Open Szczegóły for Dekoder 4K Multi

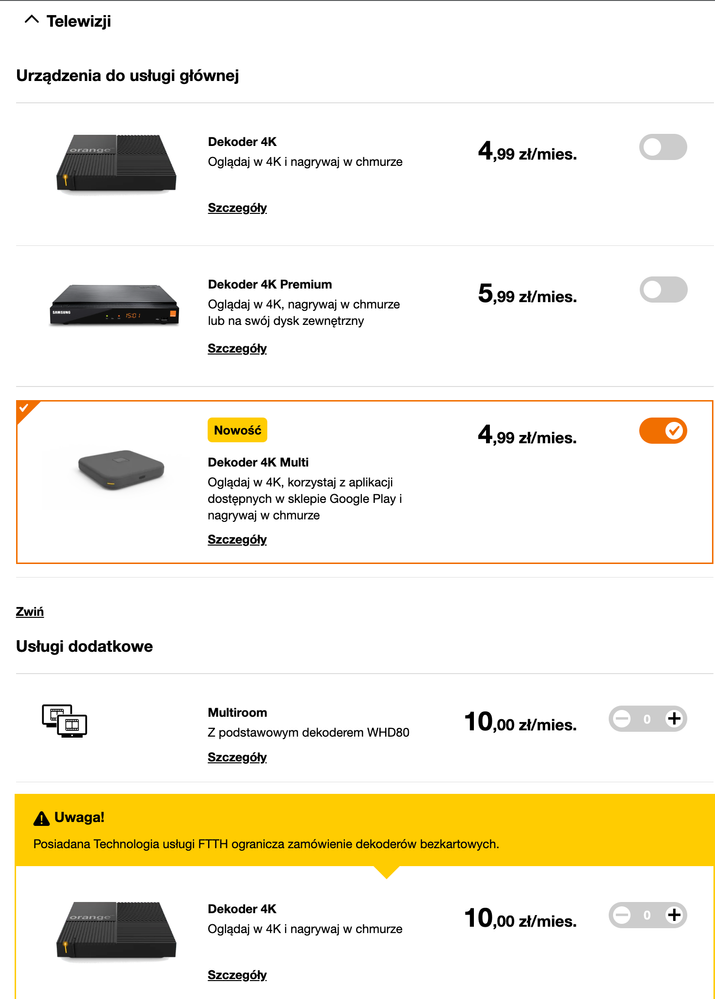(x=237, y=540)
